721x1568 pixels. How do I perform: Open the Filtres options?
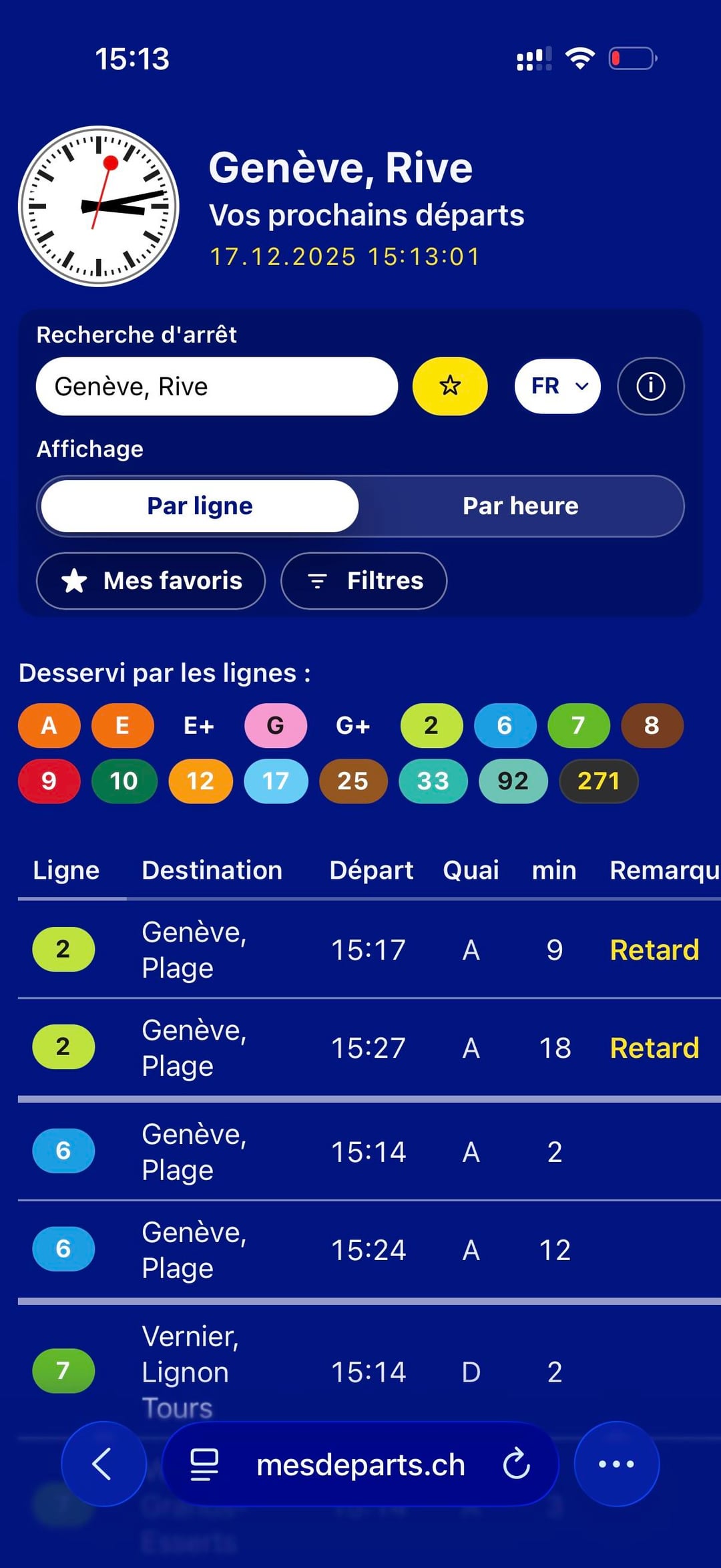pos(364,581)
